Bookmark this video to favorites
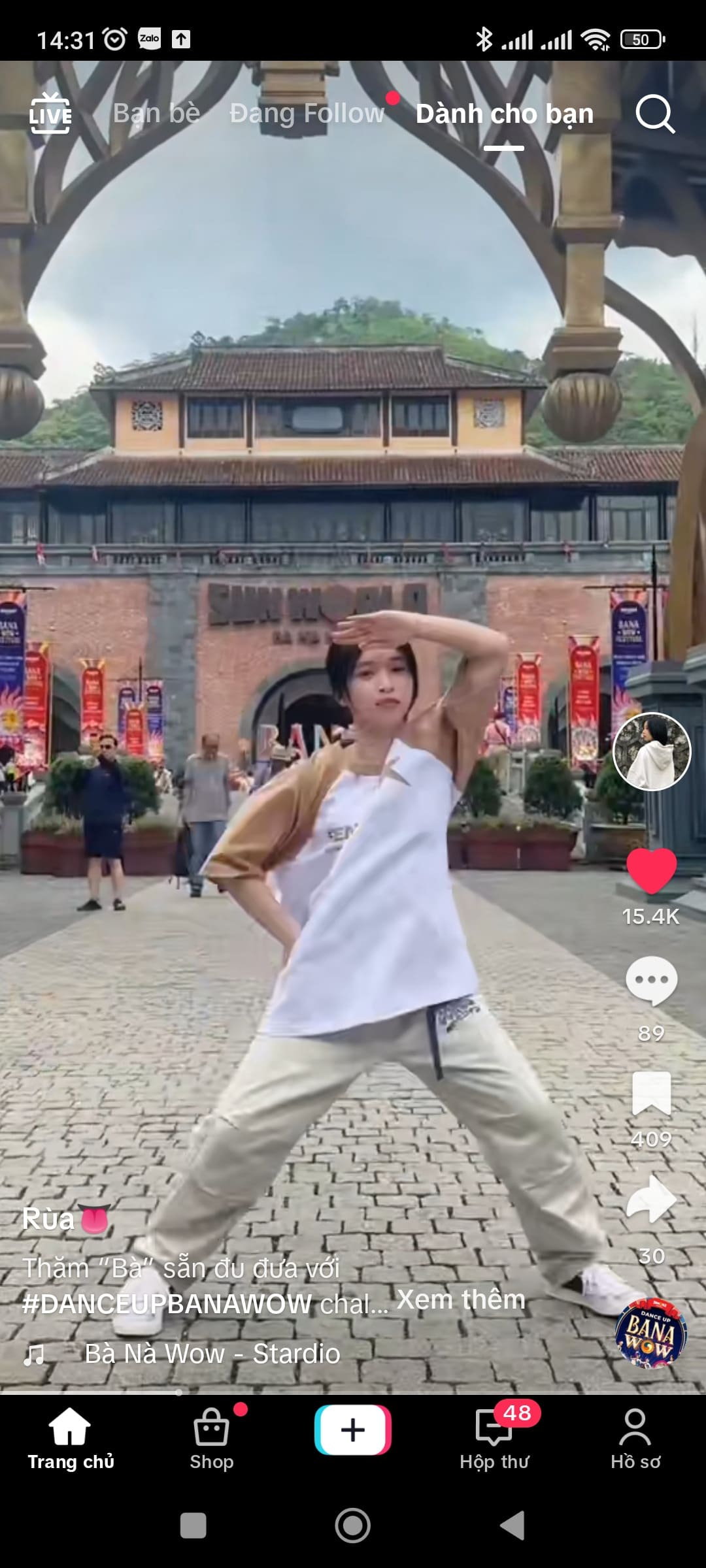The image size is (706, 1568). (651, 1093)
